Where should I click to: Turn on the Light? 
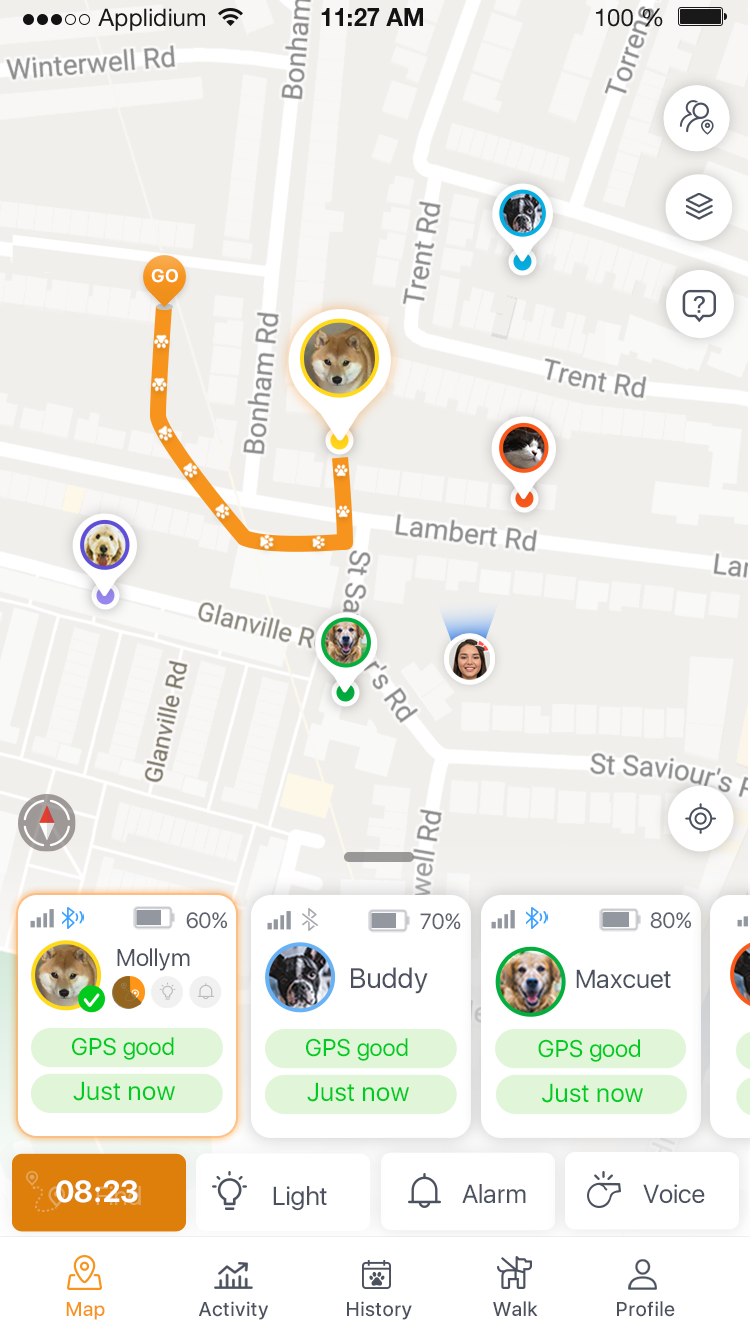(282, 1192)
